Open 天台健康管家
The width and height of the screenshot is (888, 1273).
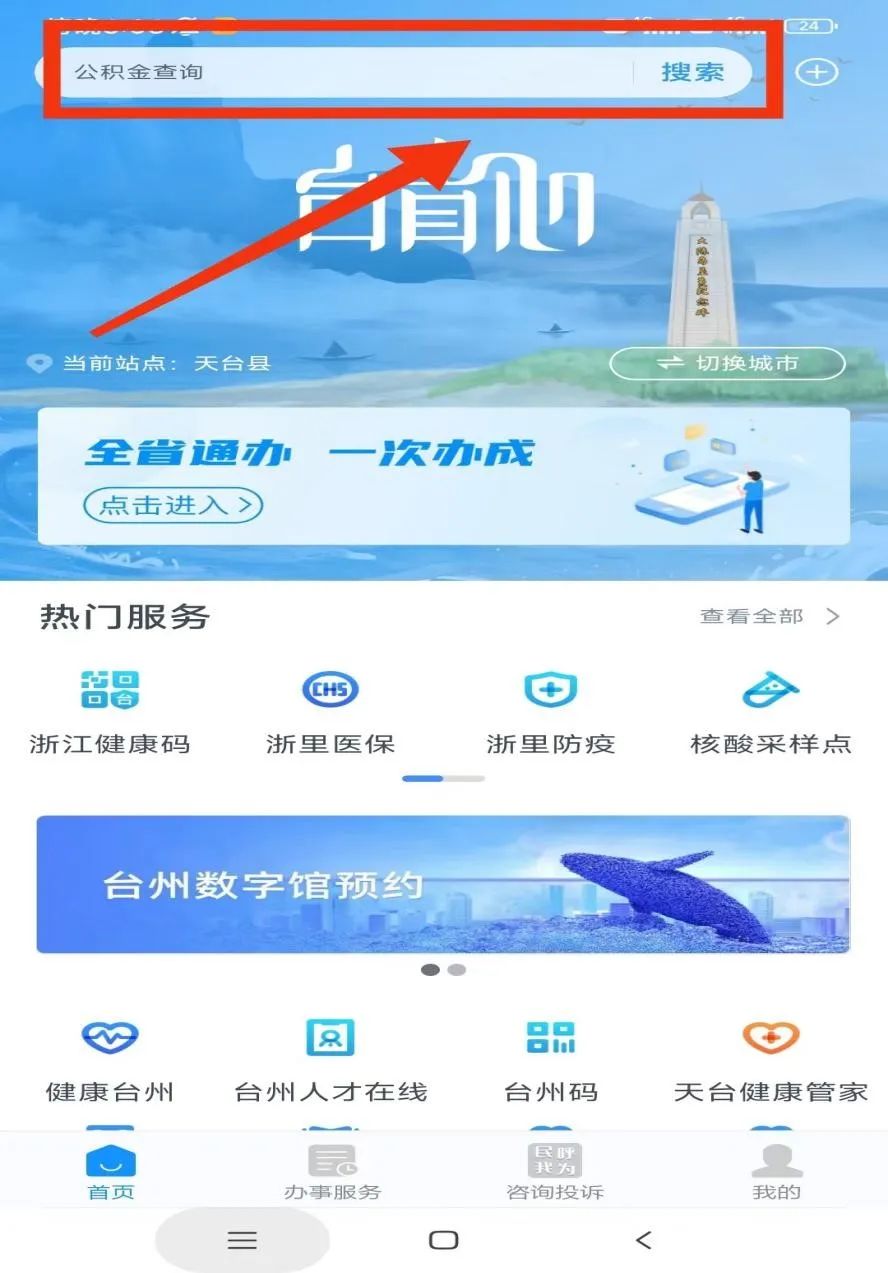point(770,1060)
